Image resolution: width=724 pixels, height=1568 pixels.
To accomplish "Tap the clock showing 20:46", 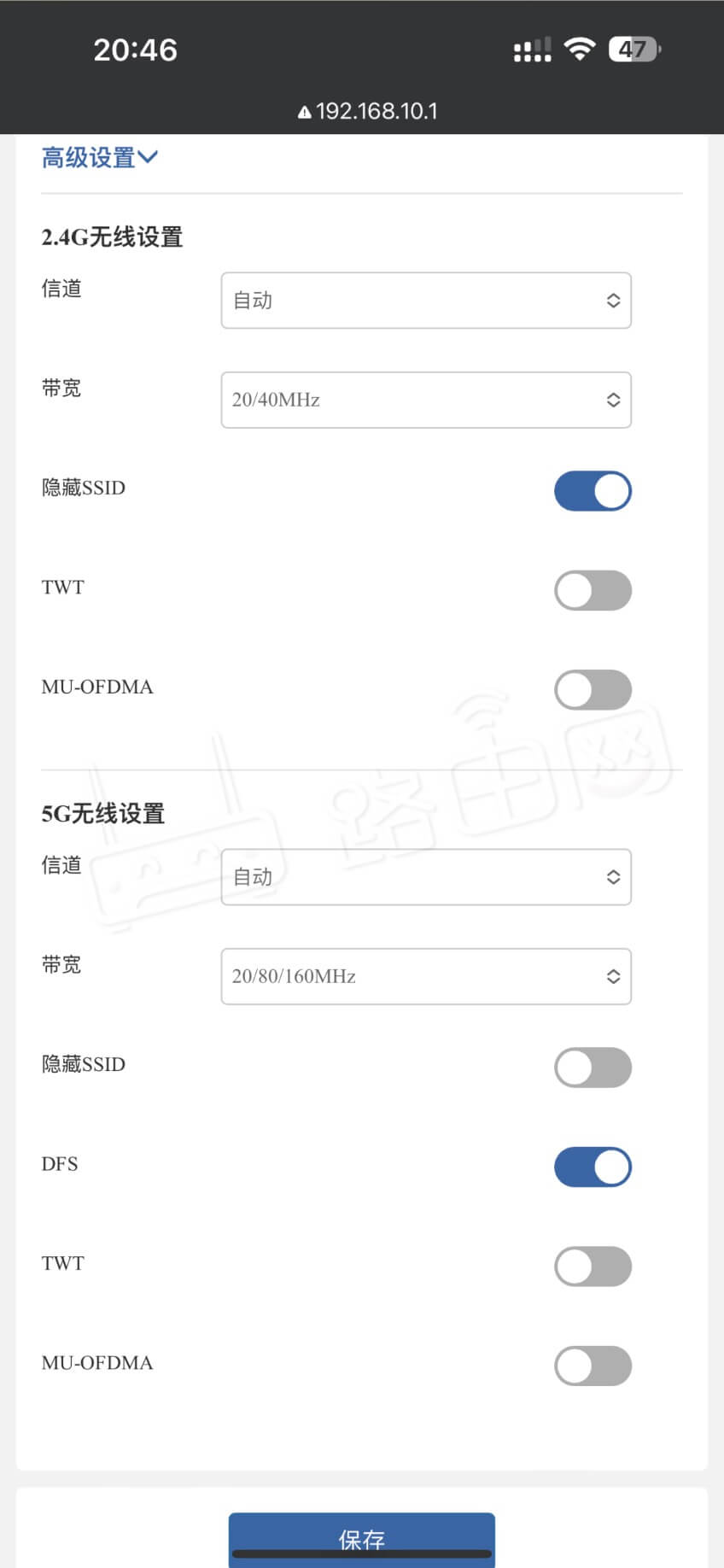I will tap(136, 49).
